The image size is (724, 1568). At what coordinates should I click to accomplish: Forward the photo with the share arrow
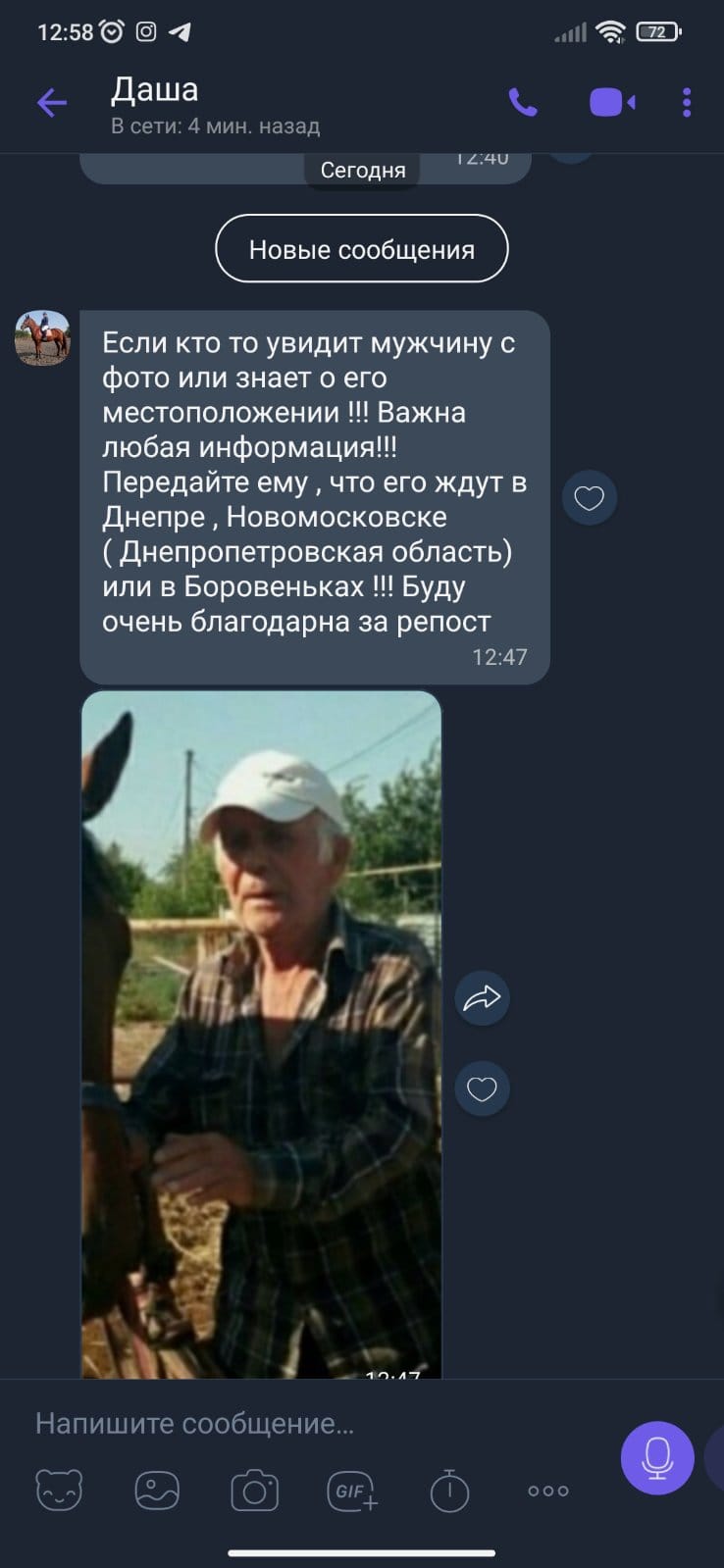tap(482, 999)
